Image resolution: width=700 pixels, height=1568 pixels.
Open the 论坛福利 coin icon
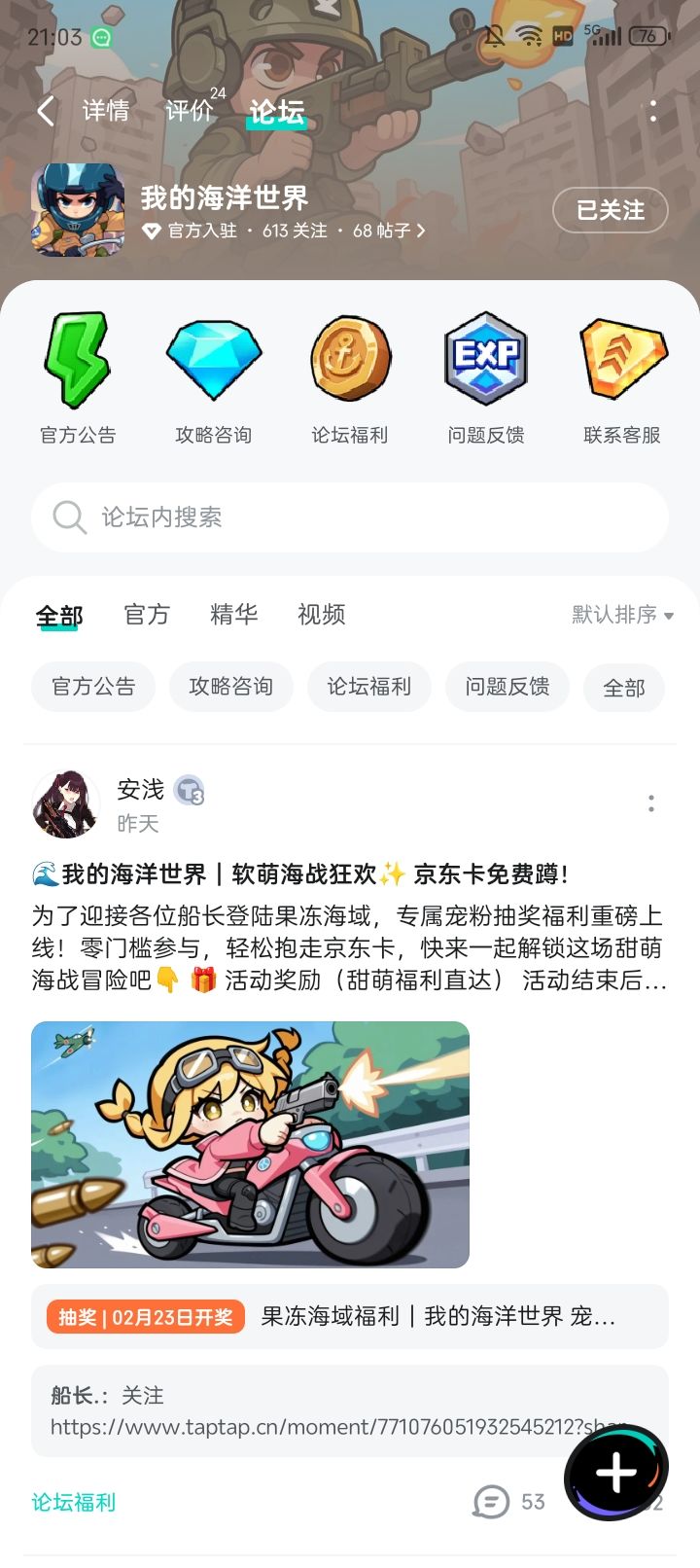point(350,360)
